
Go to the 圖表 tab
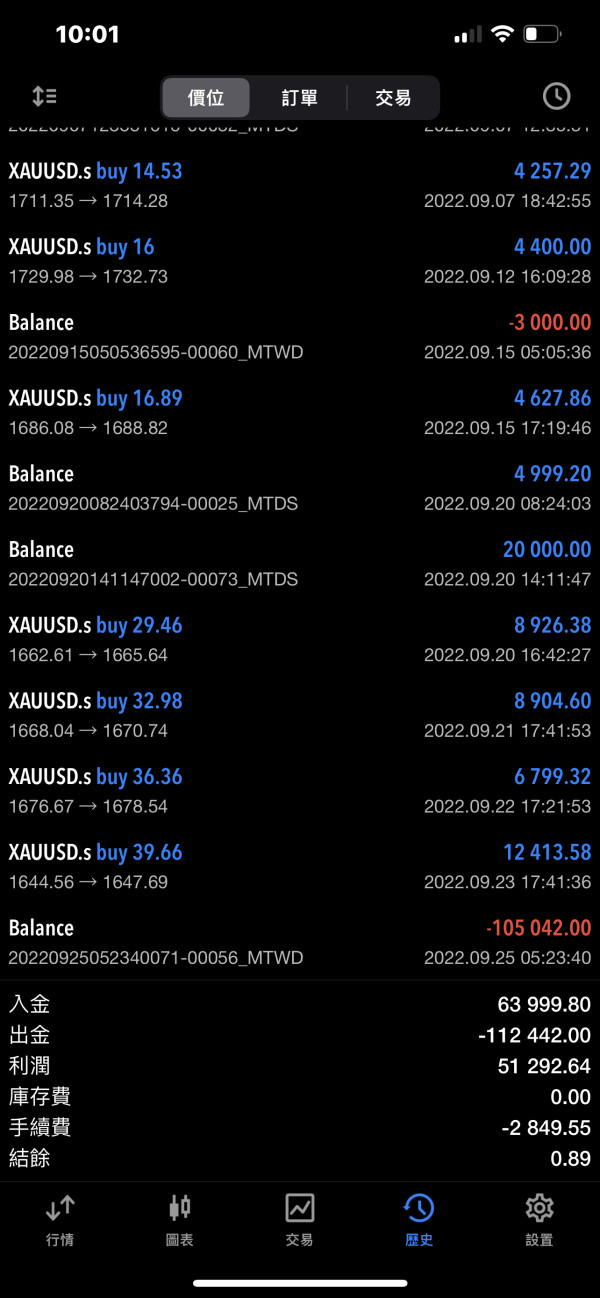[x=180, y=1220]
